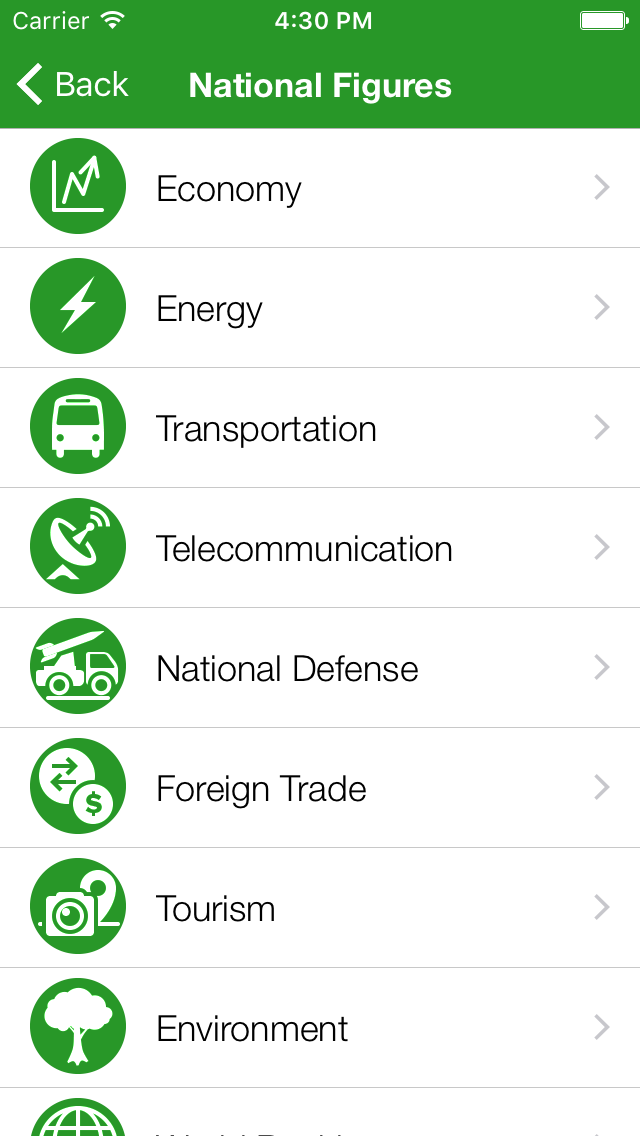Open the Tourism category

[x=320, y=908]
